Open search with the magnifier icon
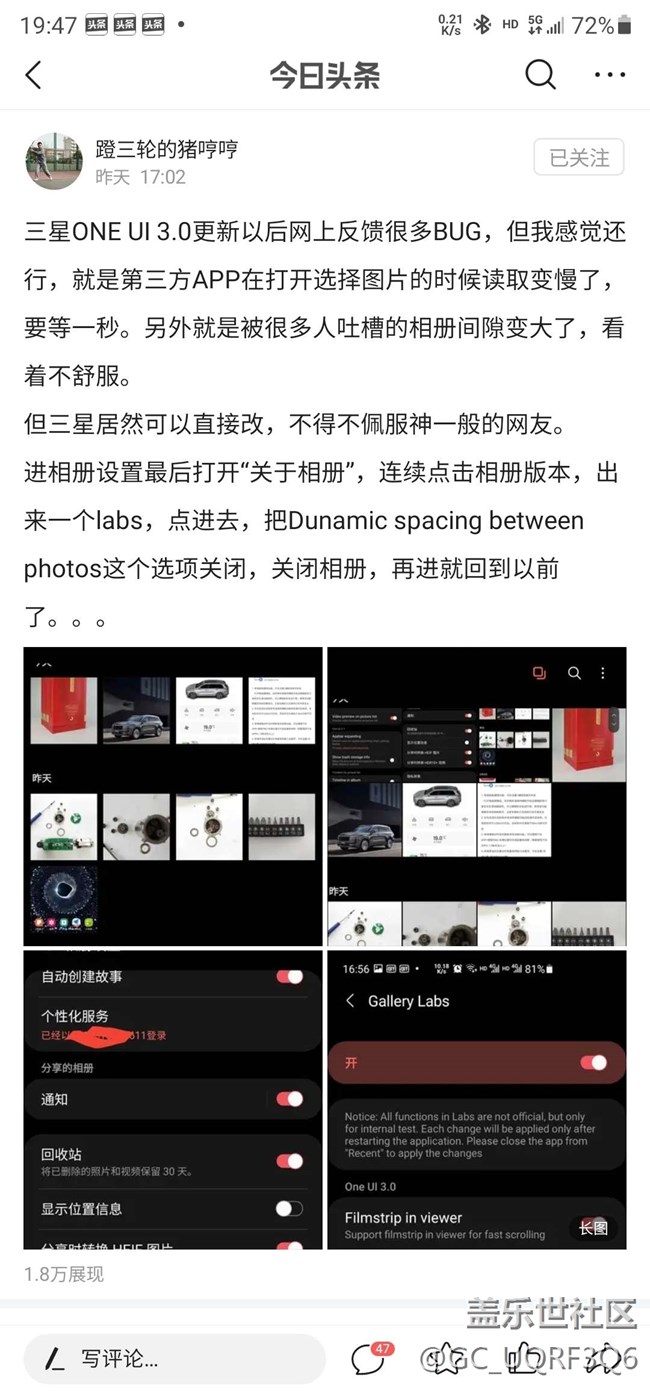Viewport: 650px width, 1394px height. pyautogui.click(x=540, y=75)
